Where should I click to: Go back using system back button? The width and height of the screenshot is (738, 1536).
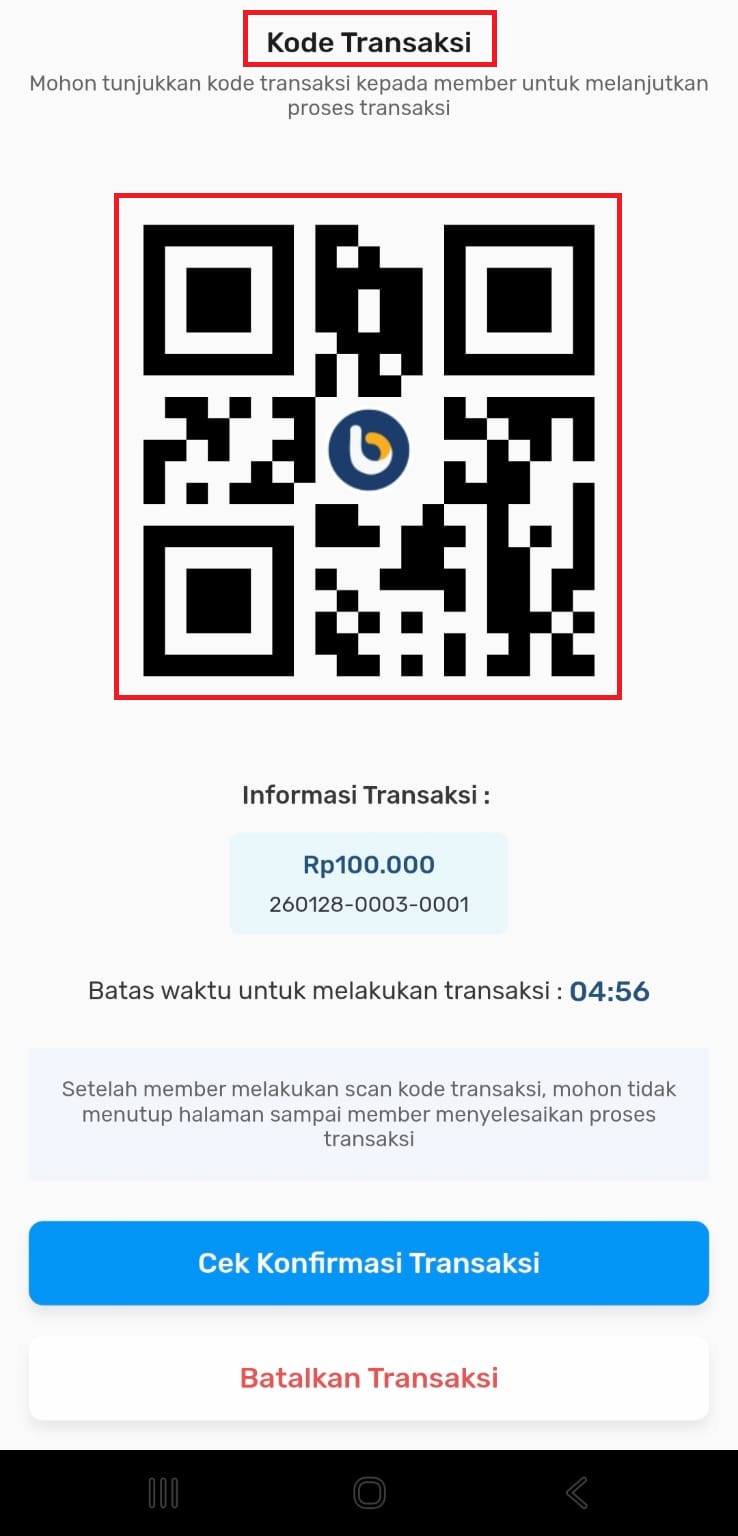click(x=576, y=1493)
